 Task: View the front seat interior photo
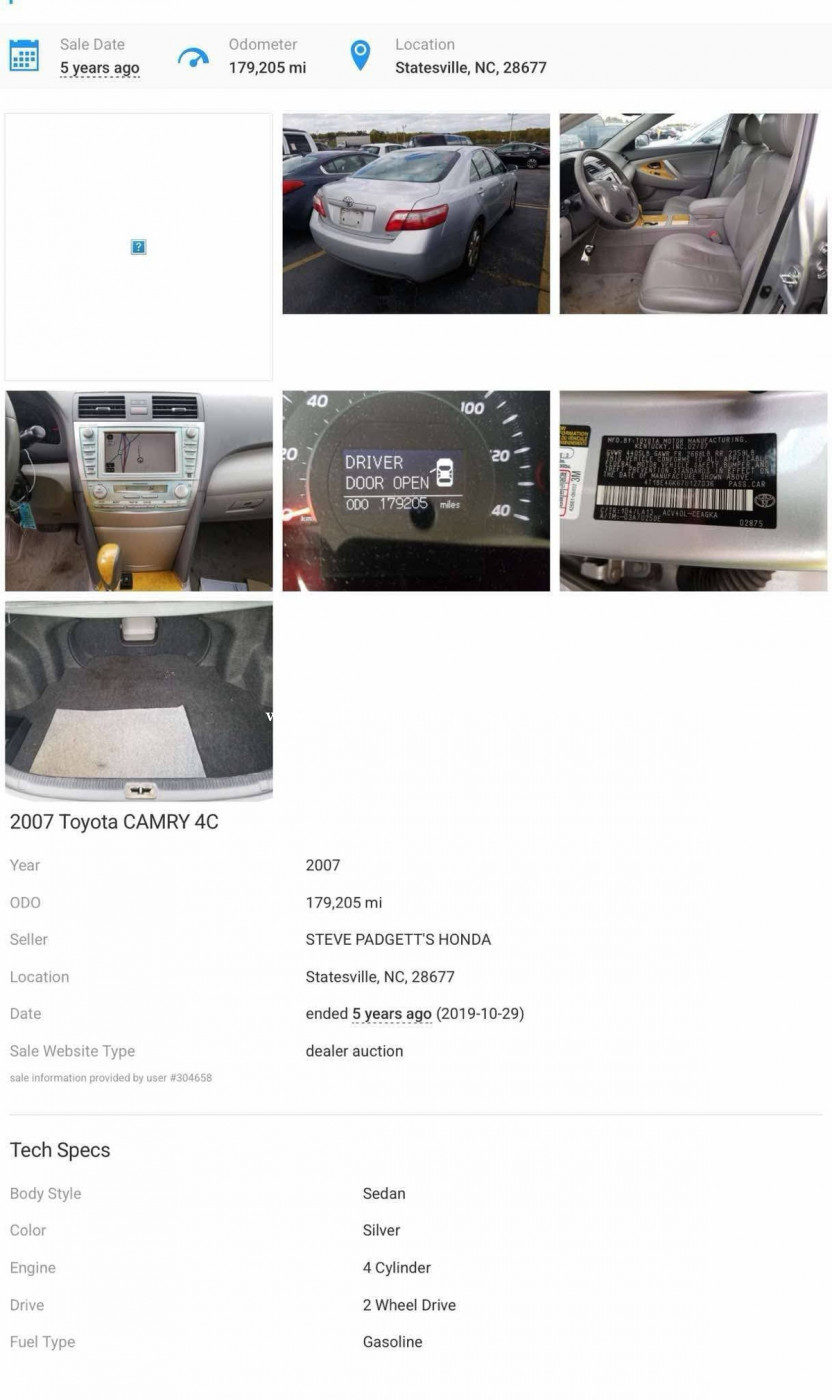[693, 213]
